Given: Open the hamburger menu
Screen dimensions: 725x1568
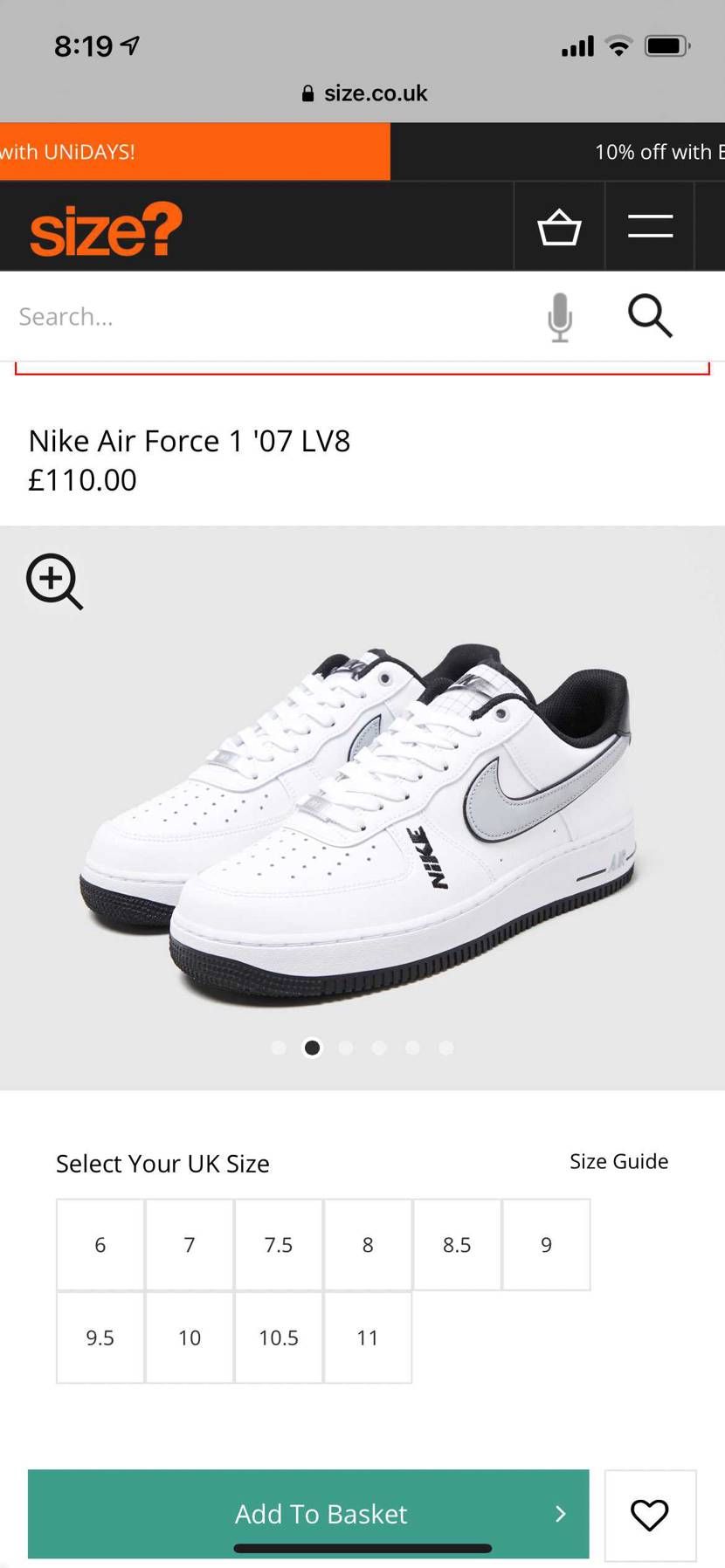Looking at the screenshot, I should (650, 226).
